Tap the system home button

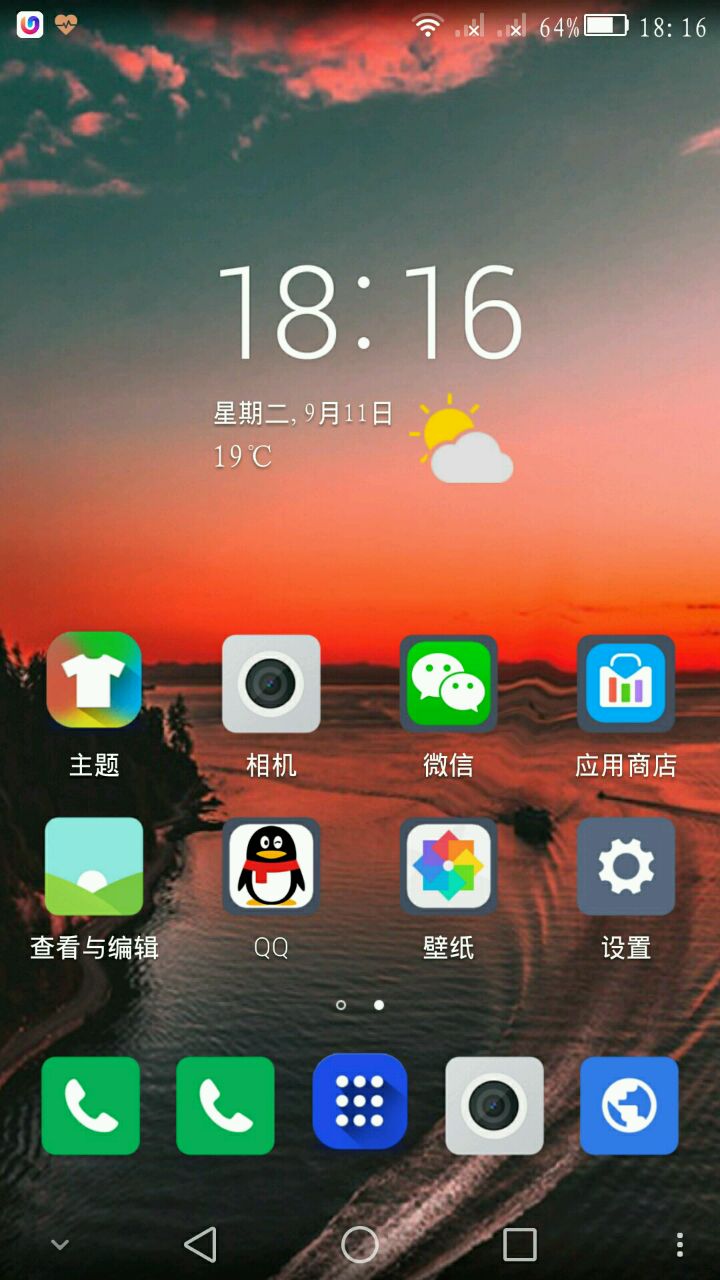360,1245
